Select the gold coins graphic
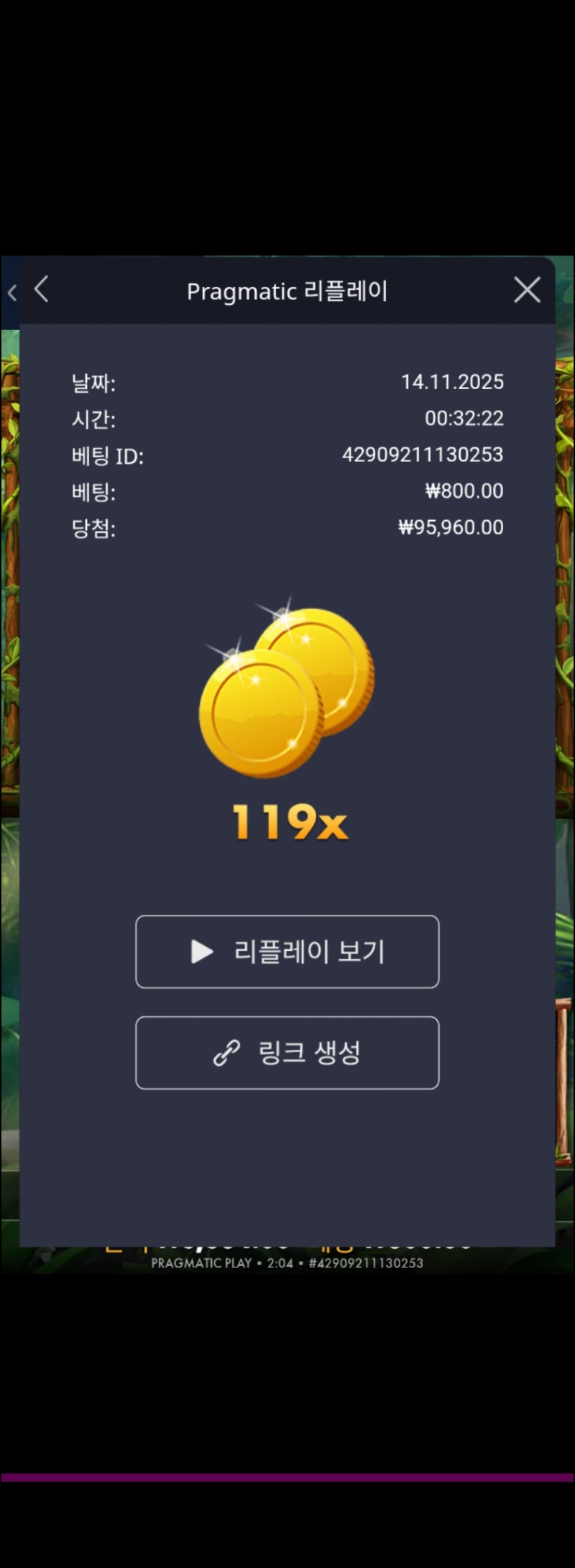 coord(287,690)
